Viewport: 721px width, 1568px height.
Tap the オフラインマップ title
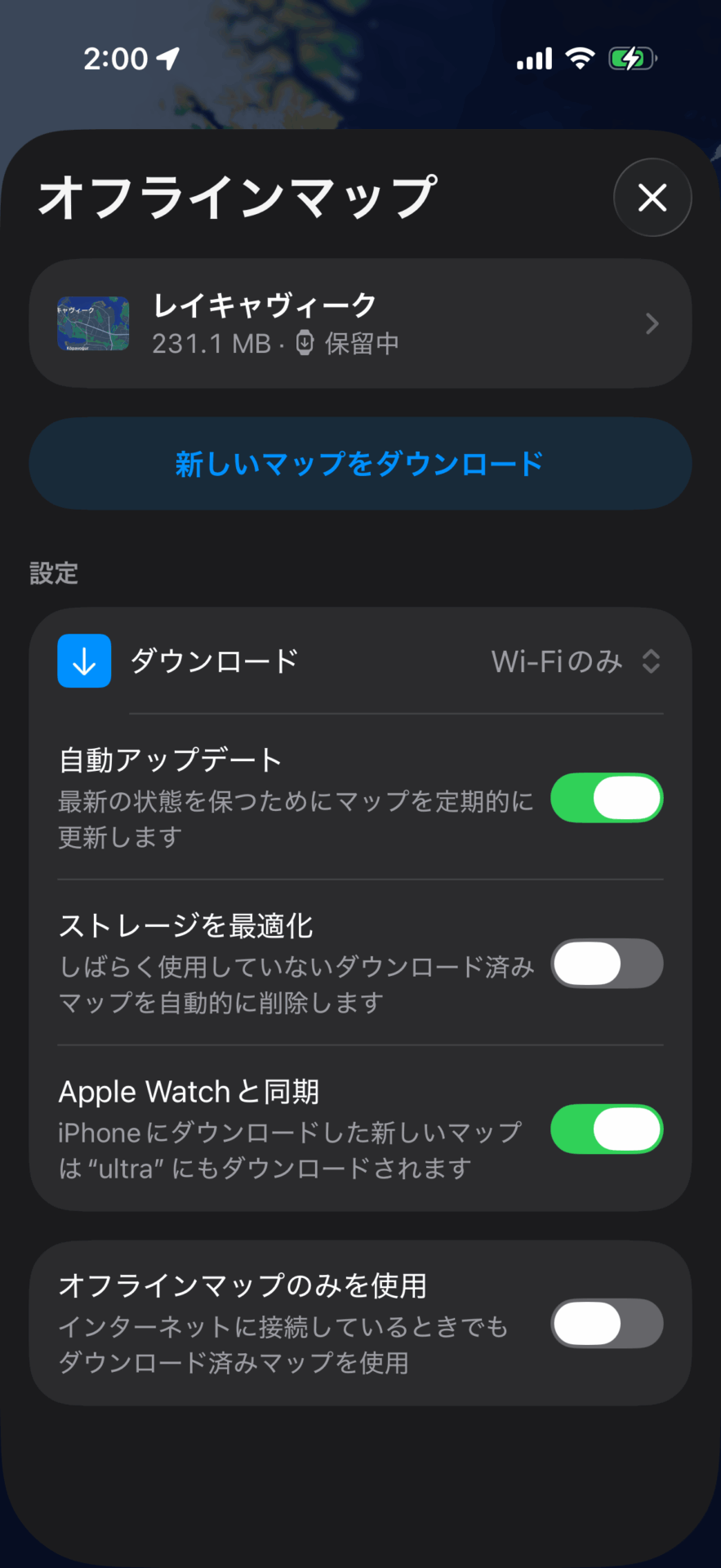(x=236, y=196)
